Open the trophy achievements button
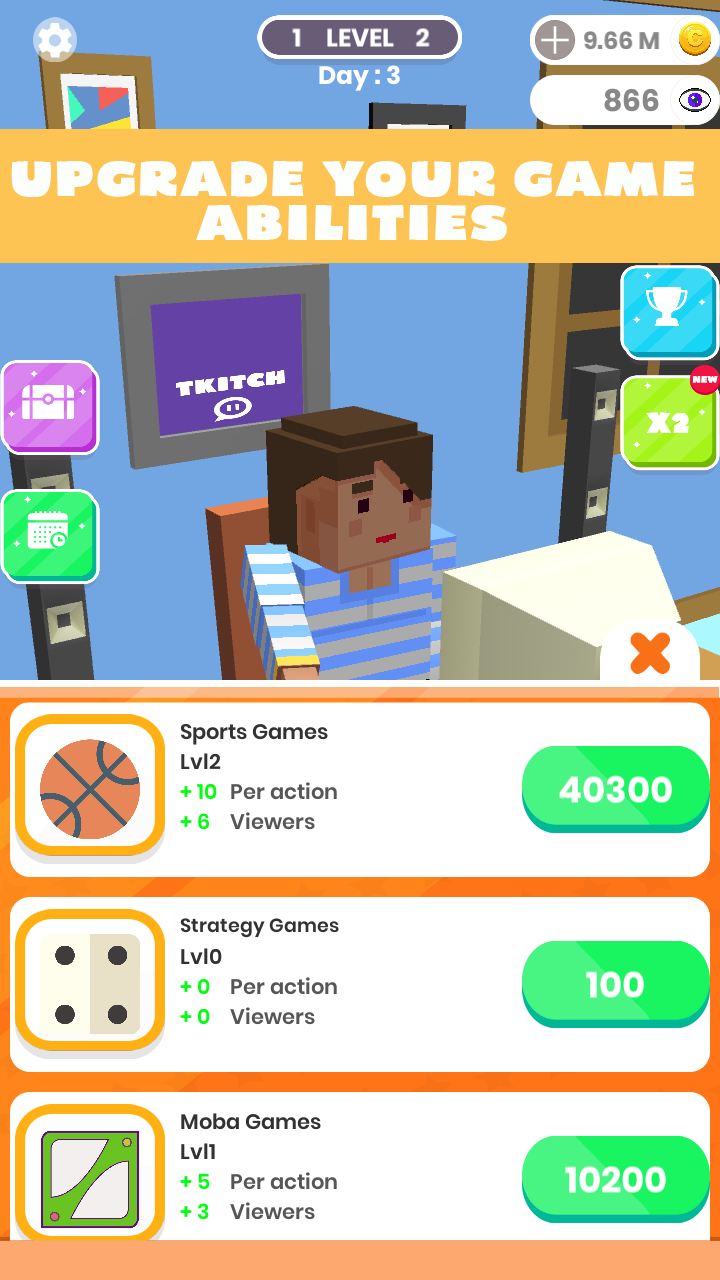This screenshot has width=720, height=1280. point(669,312)
